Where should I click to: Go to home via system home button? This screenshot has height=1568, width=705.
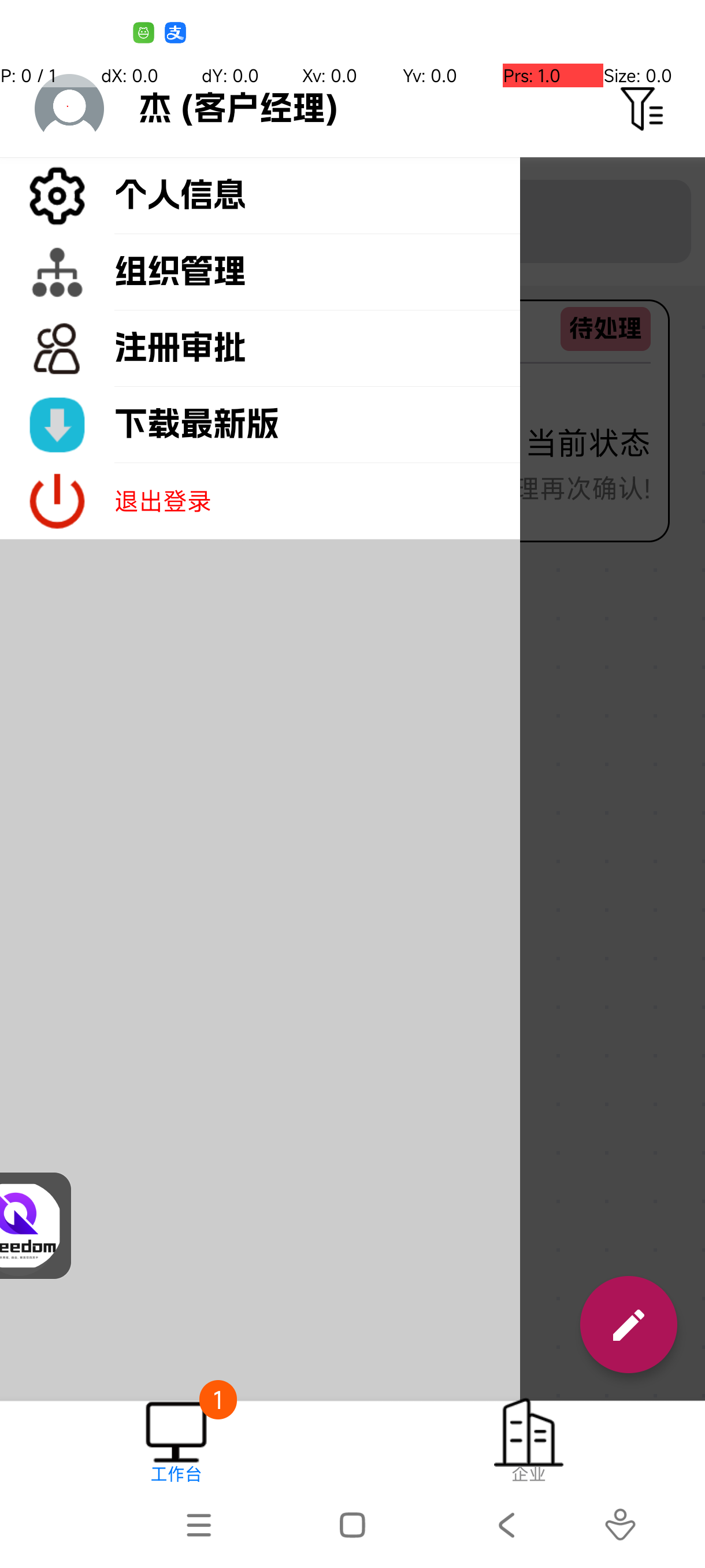pos(352,1525)
